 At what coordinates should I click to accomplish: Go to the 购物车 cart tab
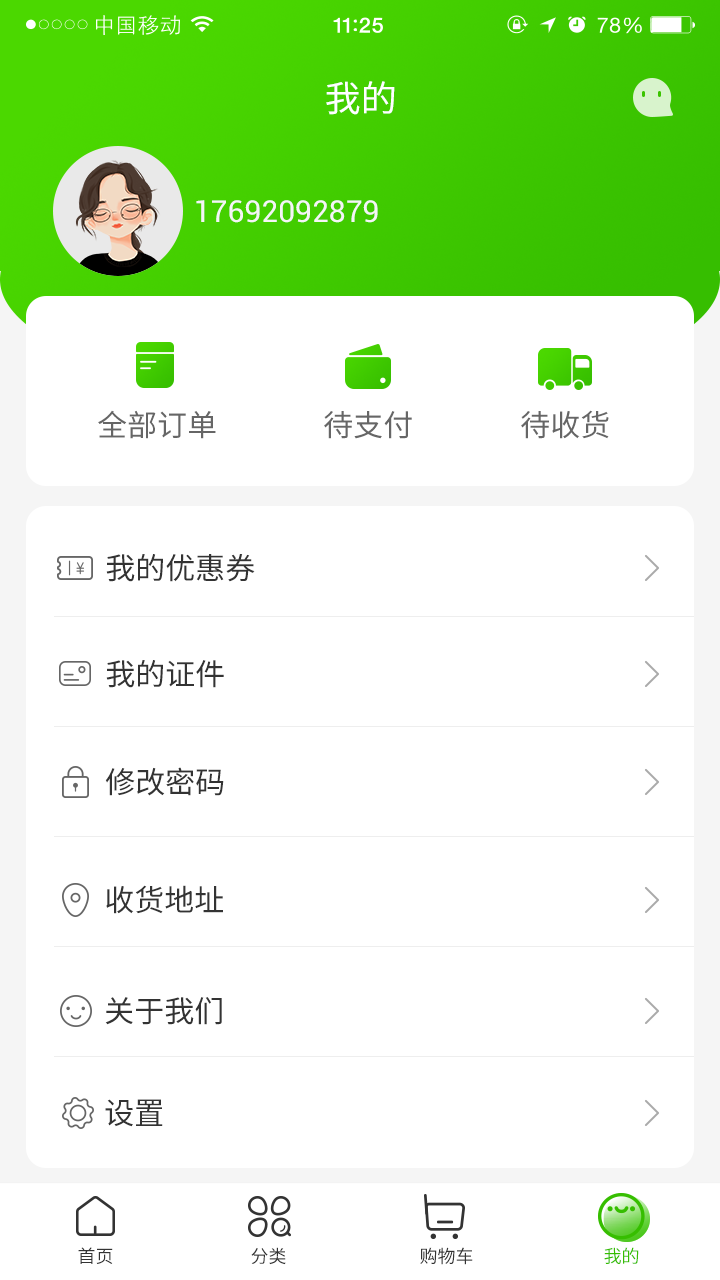coord(445,1230)
